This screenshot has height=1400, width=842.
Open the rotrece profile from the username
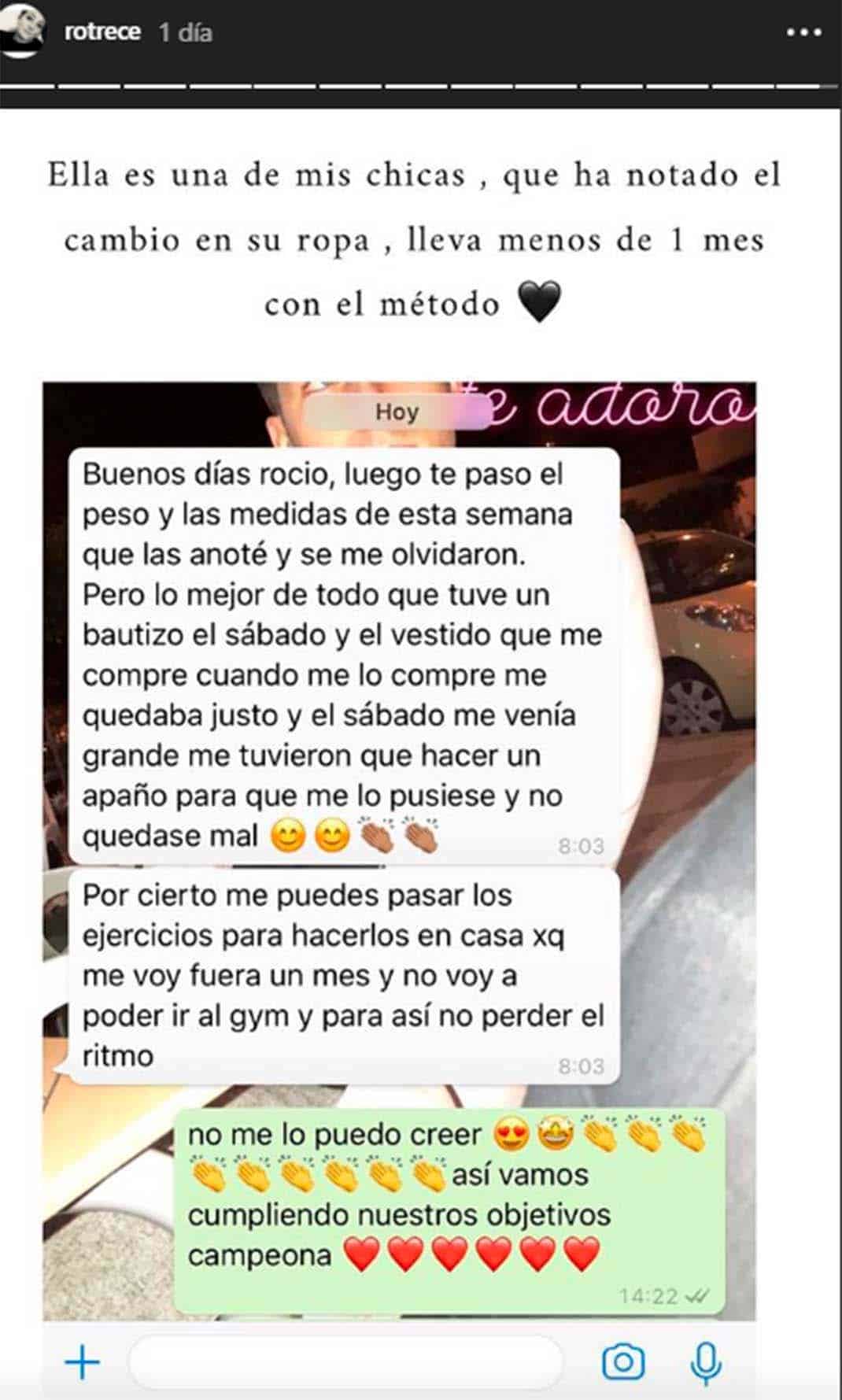click(x=102, y=32)
